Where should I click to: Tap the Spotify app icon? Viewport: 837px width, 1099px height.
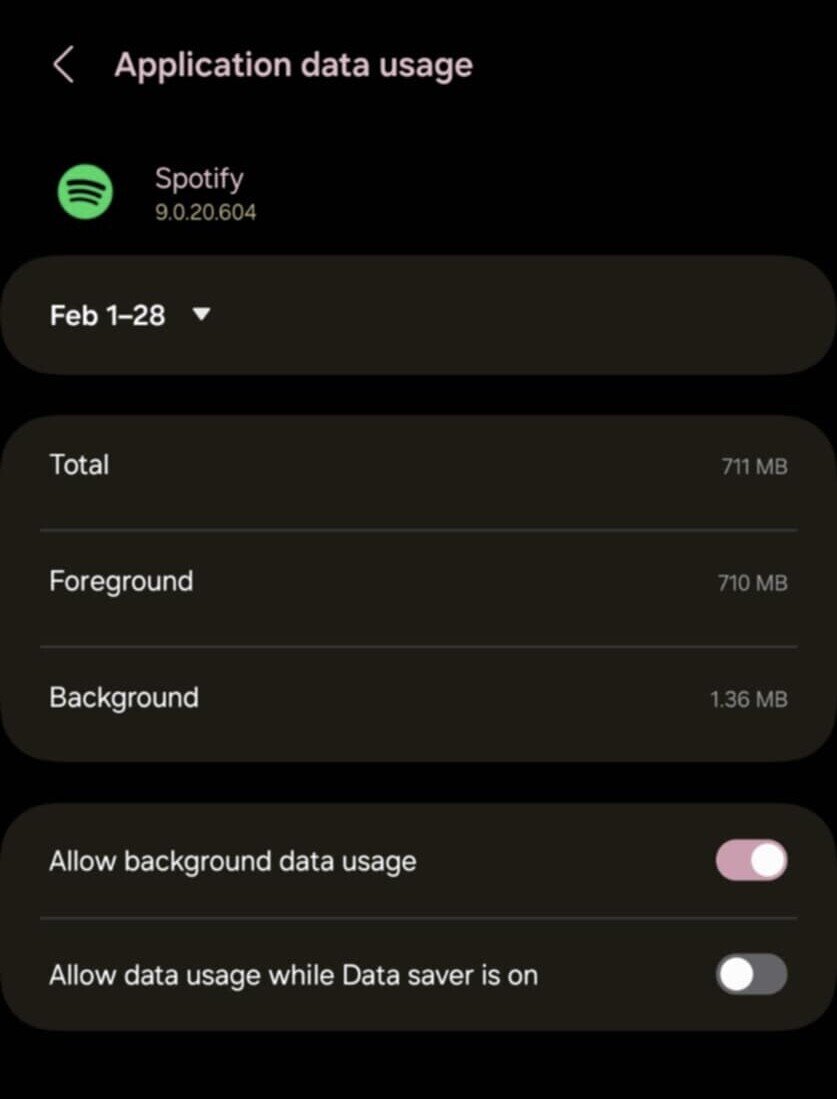coord(85,191)
